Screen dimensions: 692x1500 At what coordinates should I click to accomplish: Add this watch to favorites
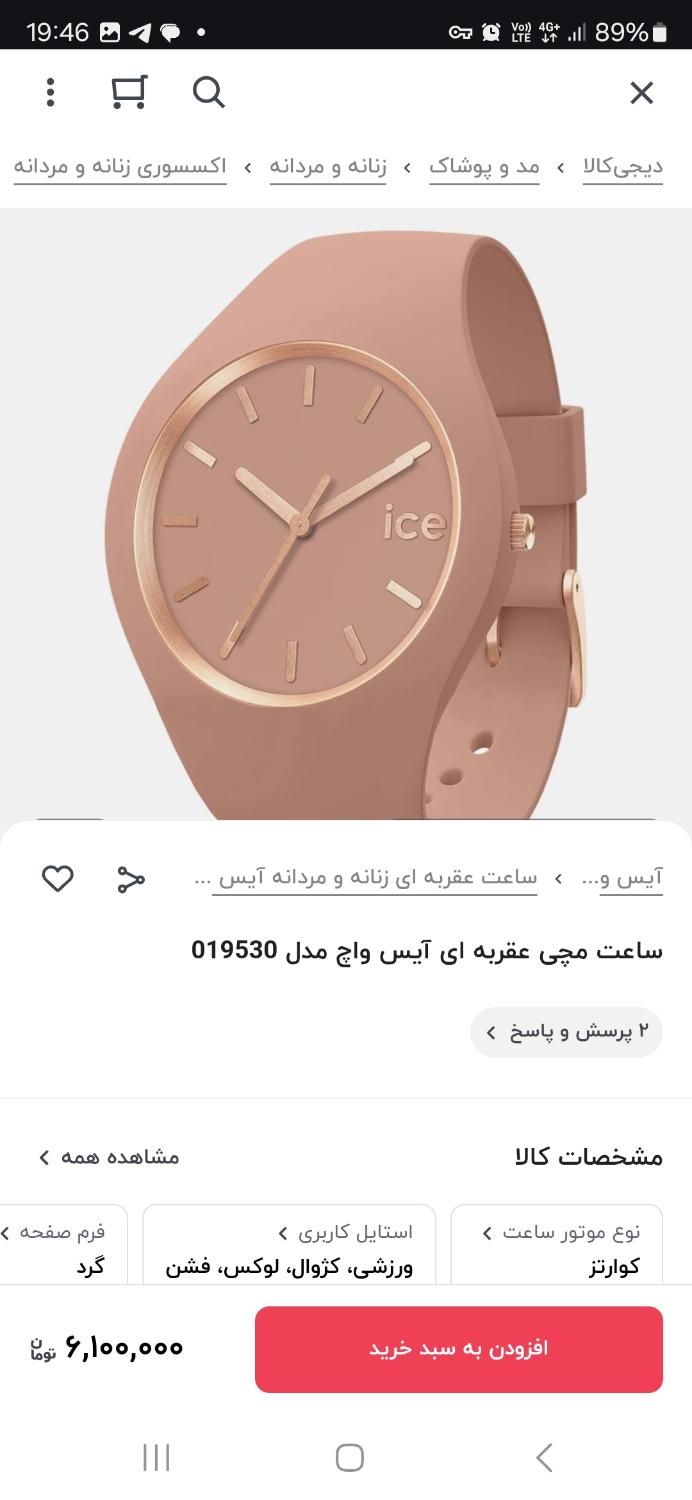click(57, 879)
